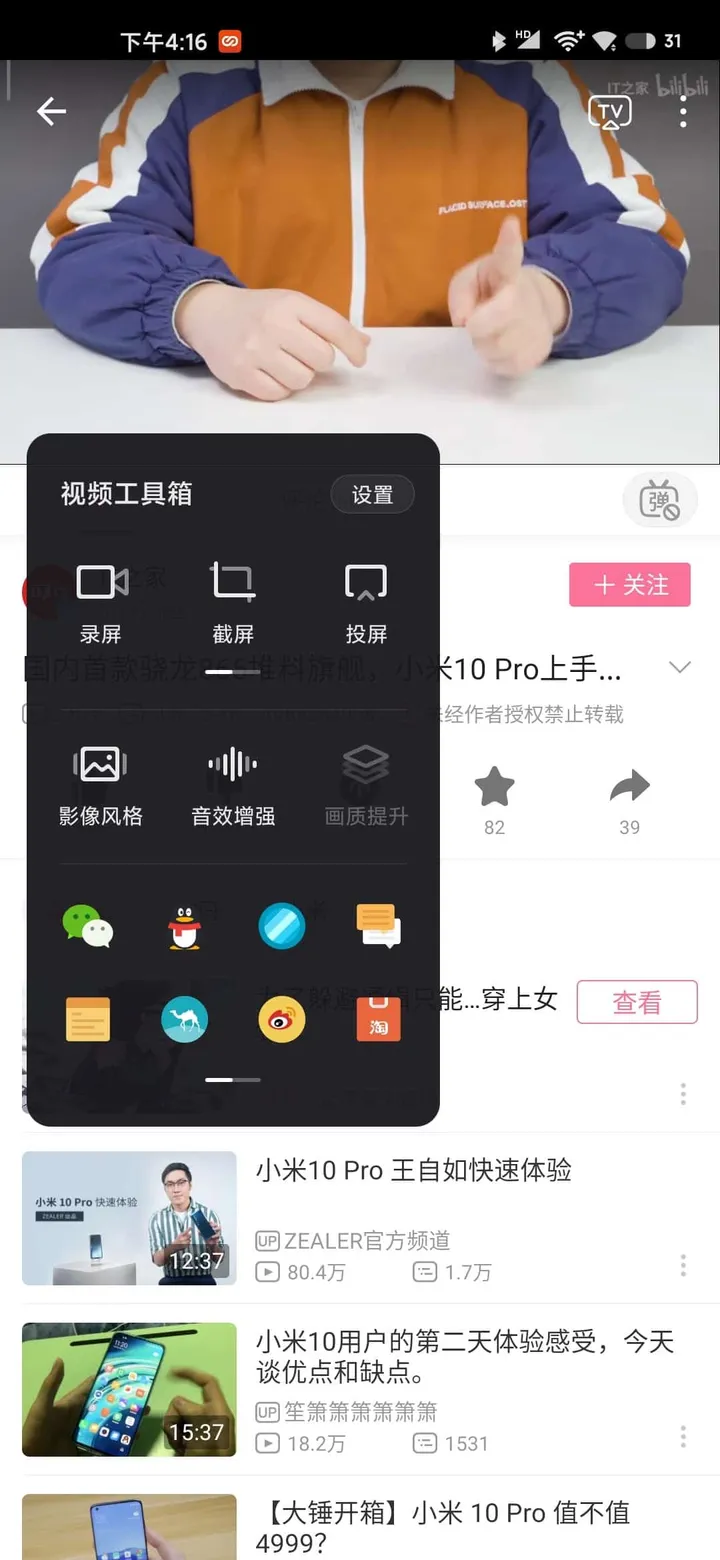Follow the uploader with 关注 button

point(630,585)
